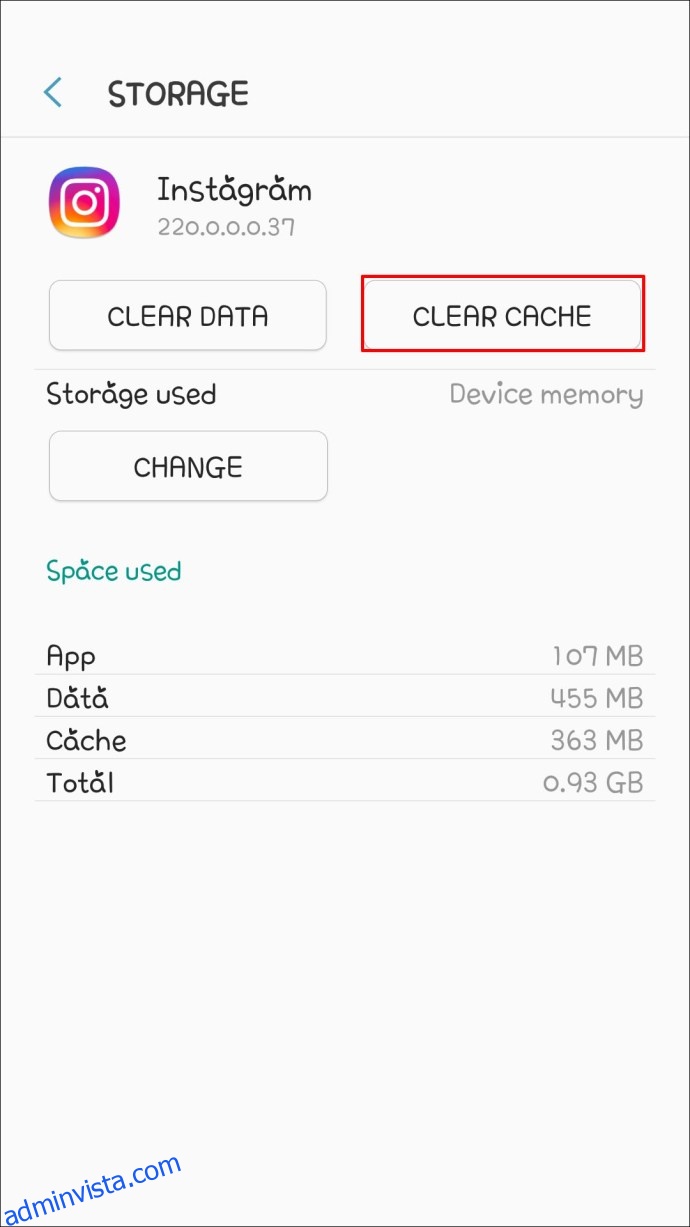Image resolution: width=690 pixels, height=1227 pixels.
Task: Tap the Clear Data button
Action: [188, 316]
